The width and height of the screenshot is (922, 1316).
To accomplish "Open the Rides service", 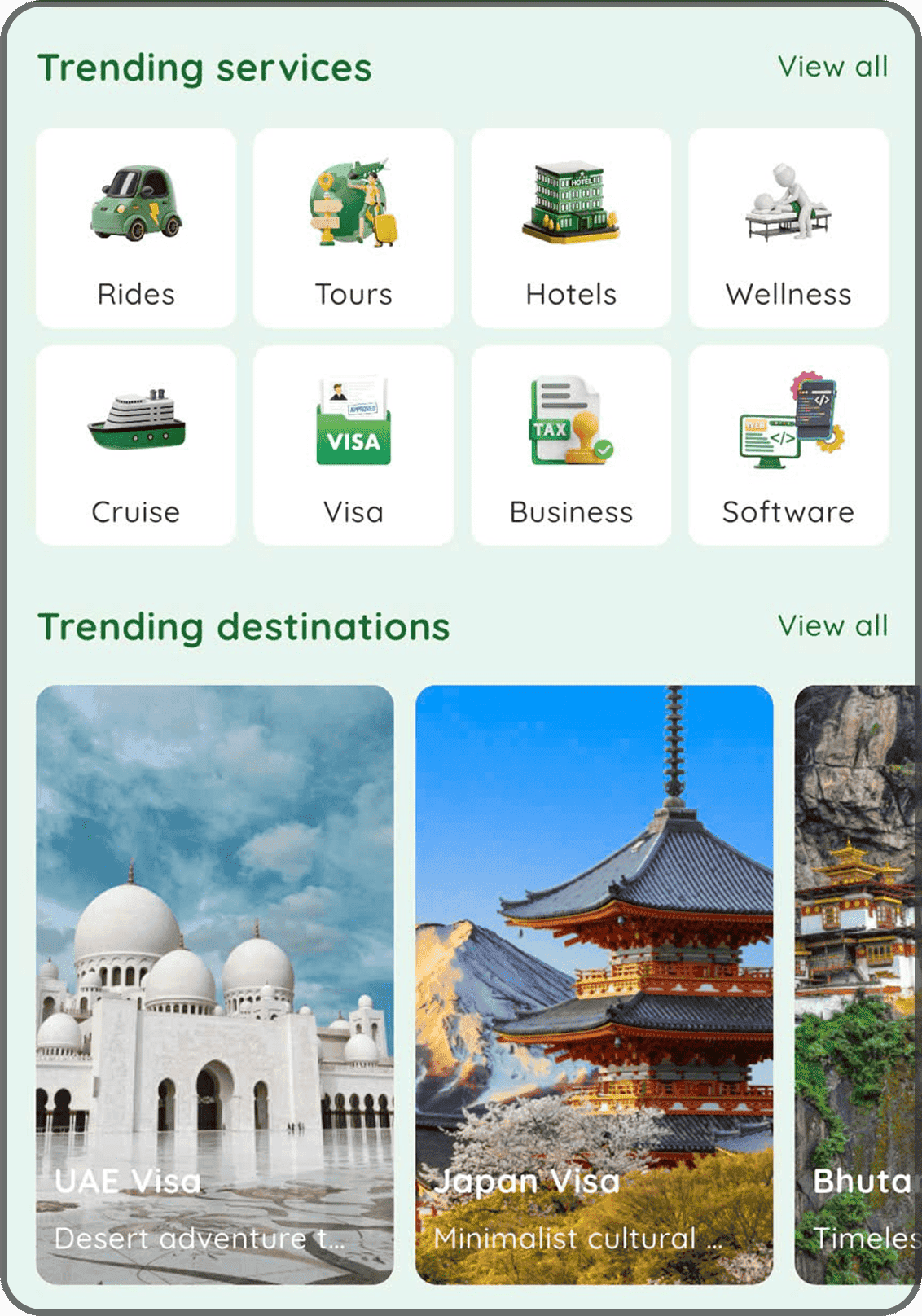I will (136, 228).
